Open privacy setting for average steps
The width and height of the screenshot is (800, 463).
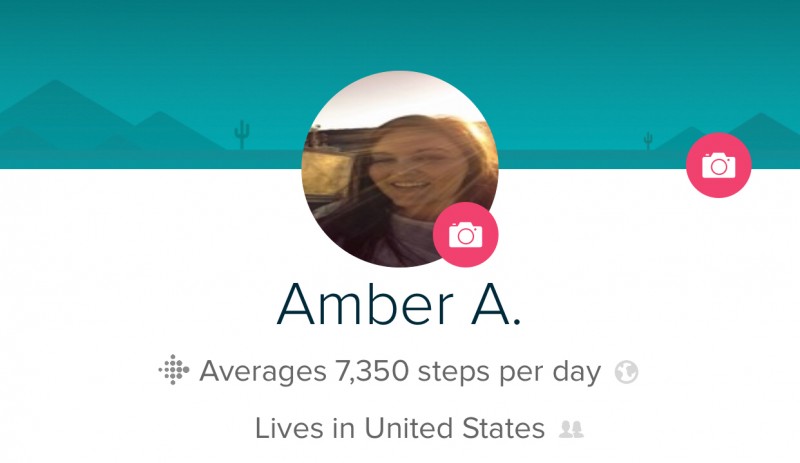[627, 372]
